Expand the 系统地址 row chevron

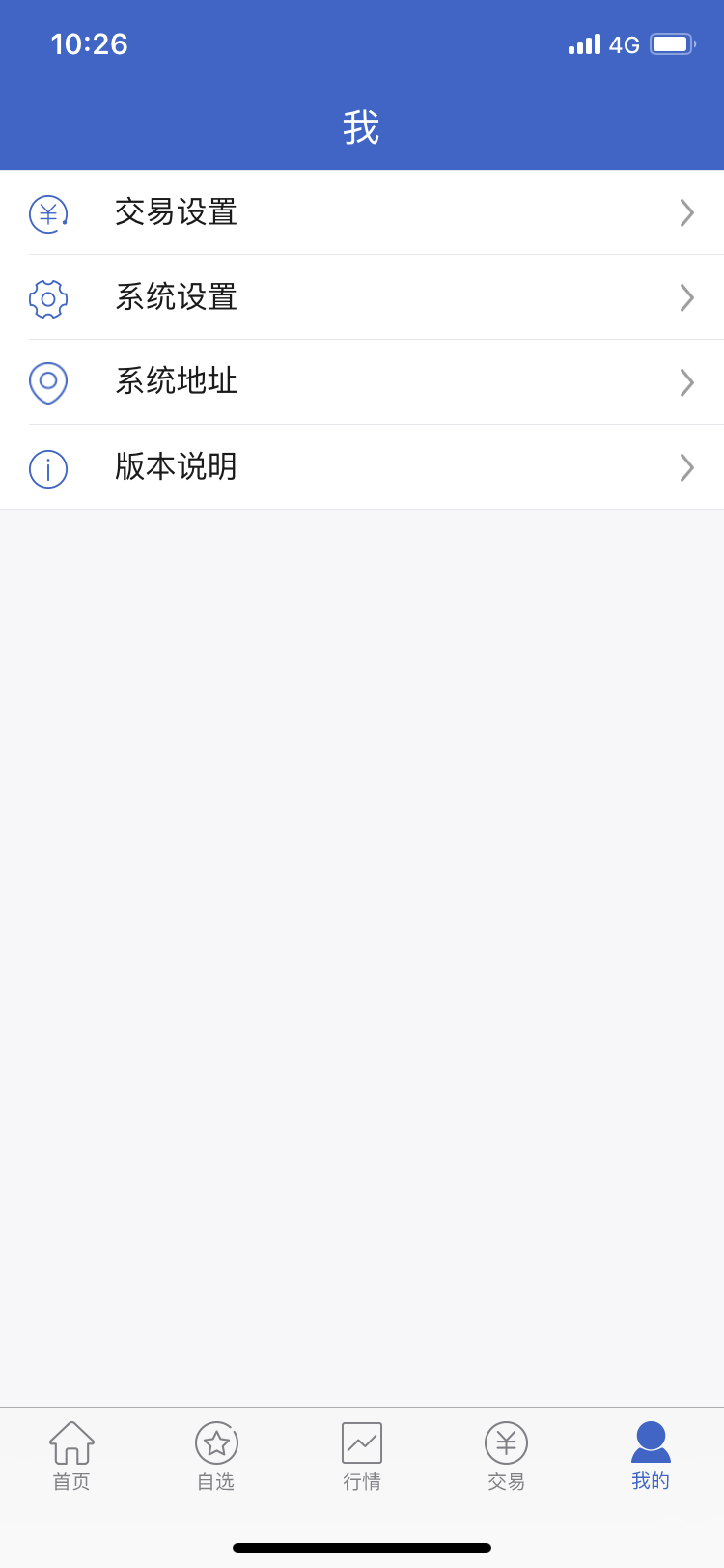[685, 382]
